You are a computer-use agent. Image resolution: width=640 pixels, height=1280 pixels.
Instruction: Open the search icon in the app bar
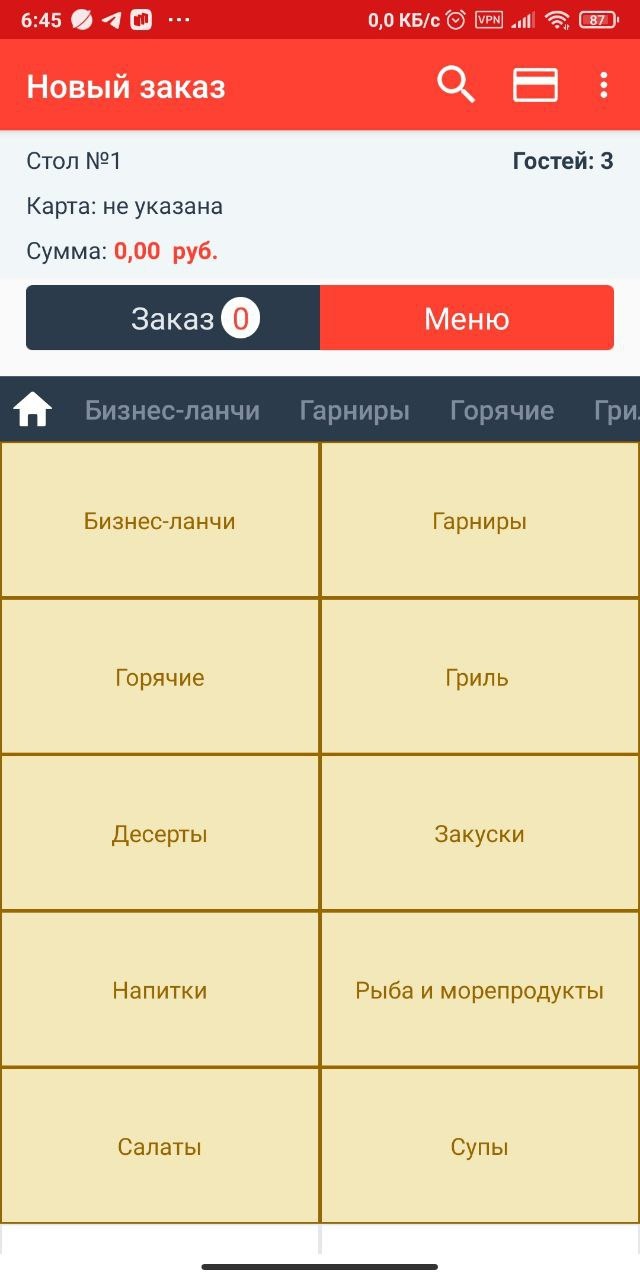[455, 86]
